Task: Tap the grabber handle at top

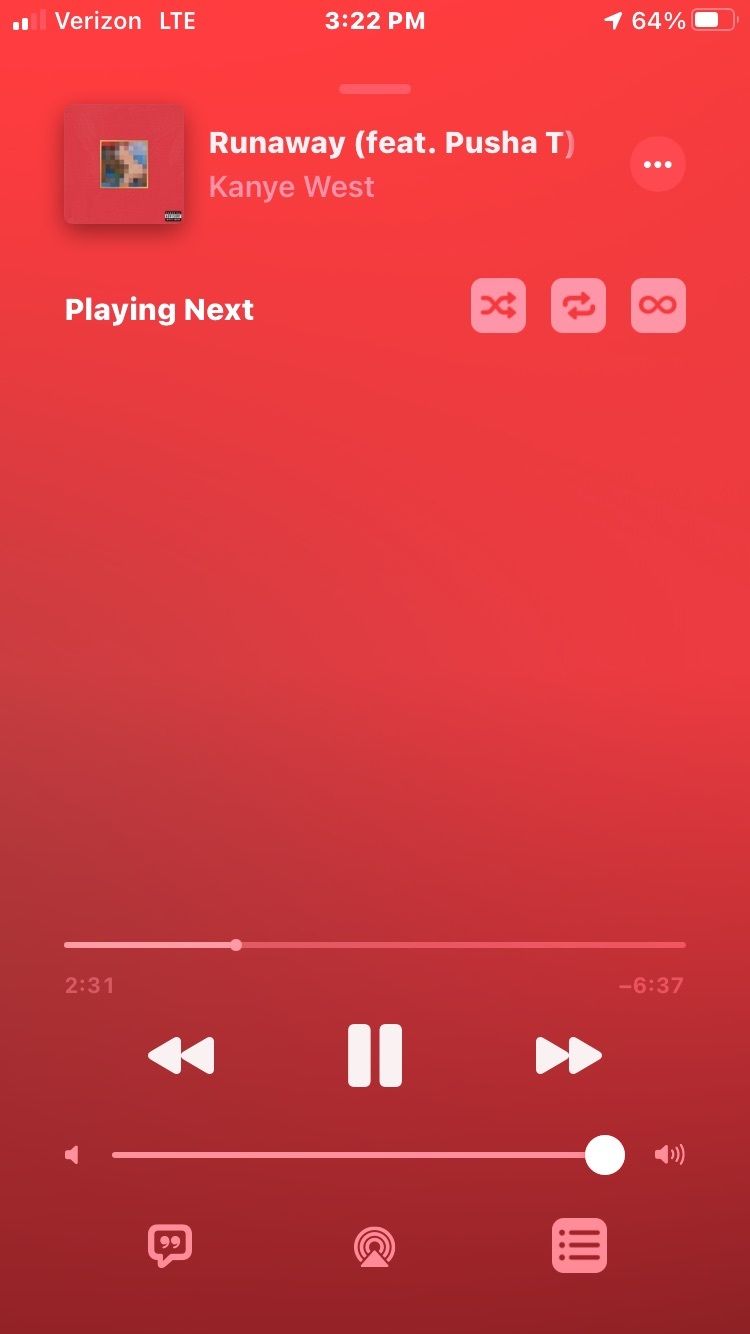Action: pos(375,89)
